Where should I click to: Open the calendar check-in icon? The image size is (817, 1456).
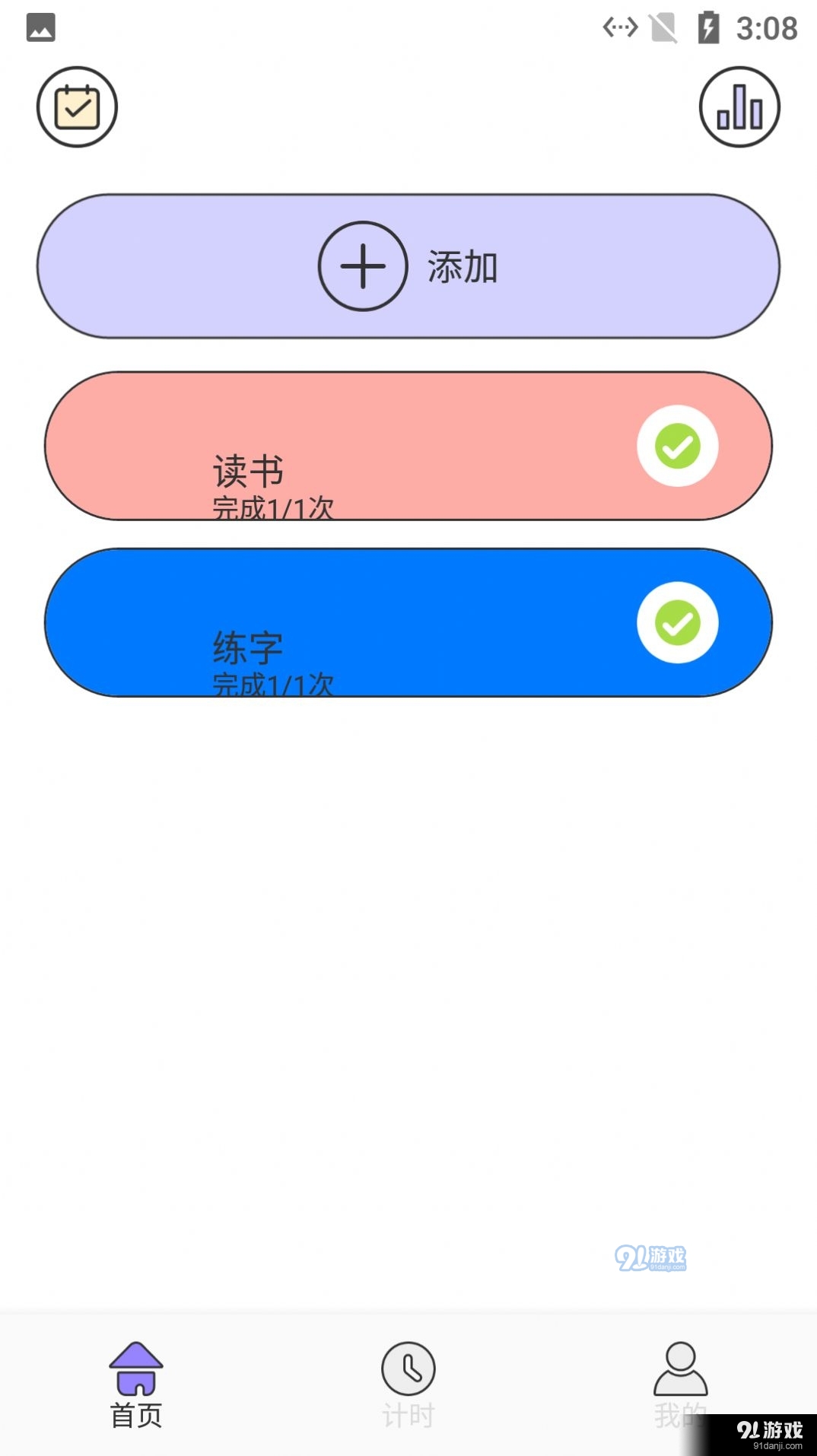click(x=76, y=106)
